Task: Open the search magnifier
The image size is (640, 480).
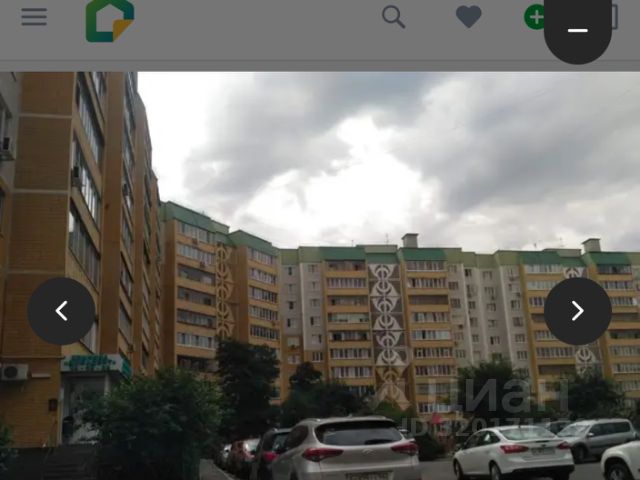Action: [394, 17]
